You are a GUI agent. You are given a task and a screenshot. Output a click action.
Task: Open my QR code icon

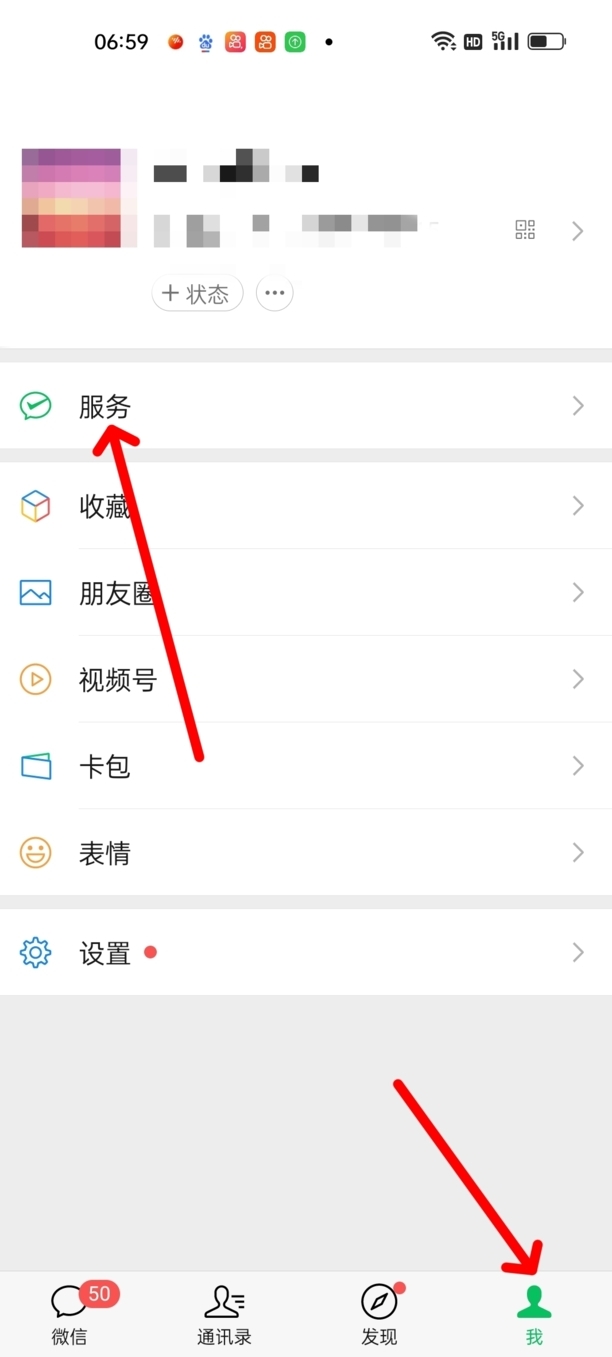[x=525, y=231]
